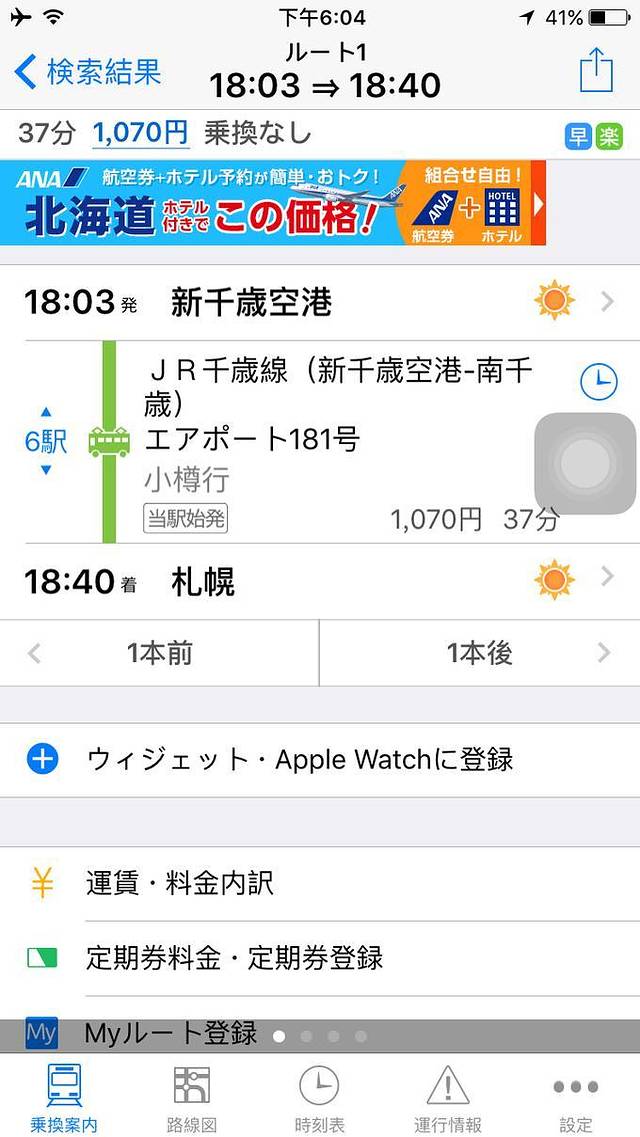Tap the AssistiveTouch floating button
Image resolution: width=640 pixels, height=1137 pixels.
585,464
